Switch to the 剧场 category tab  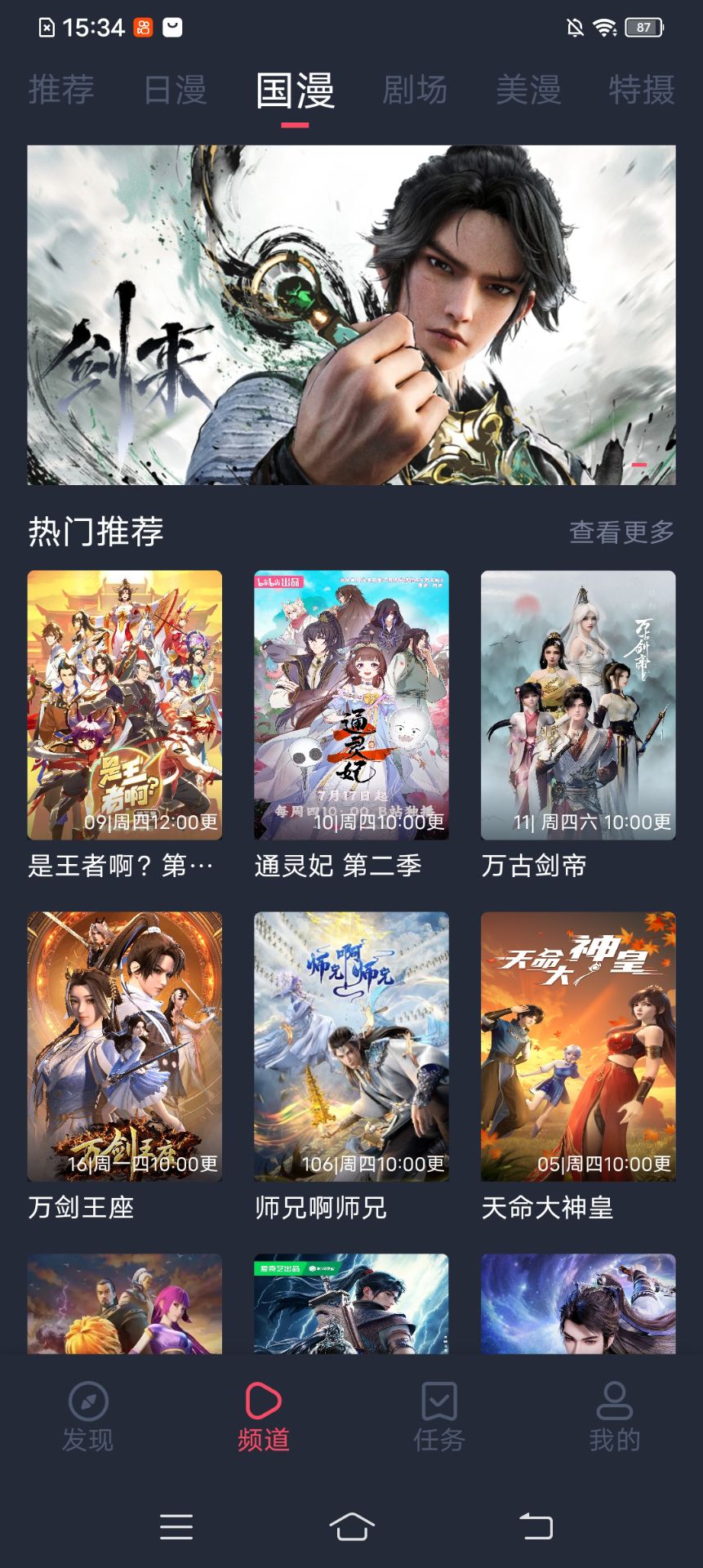[413, 91]
